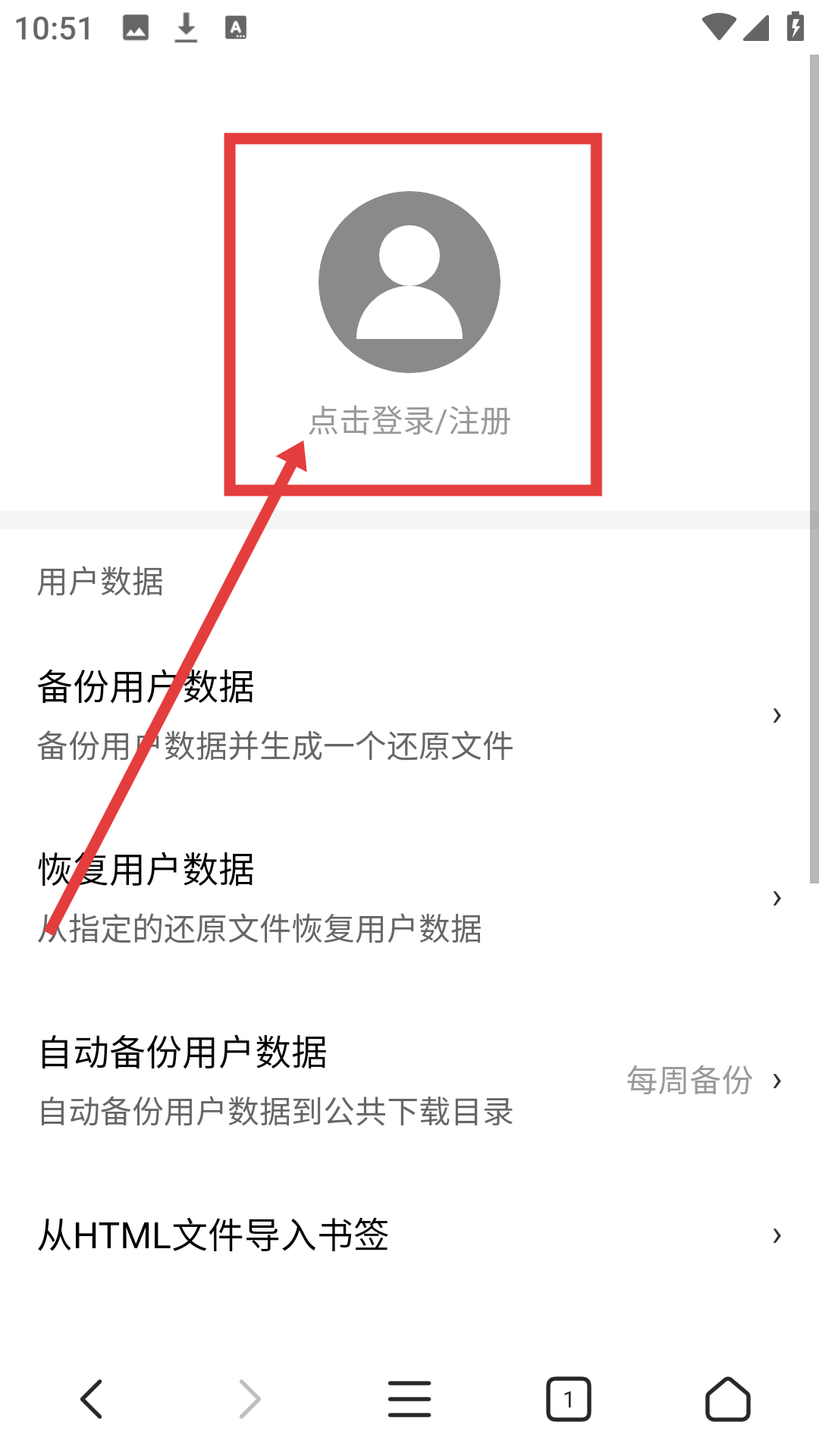The width and height of the screenshot is (819, 1456).
Task: Open 自动备份用户数据 setting
Action: (409, 1081)
